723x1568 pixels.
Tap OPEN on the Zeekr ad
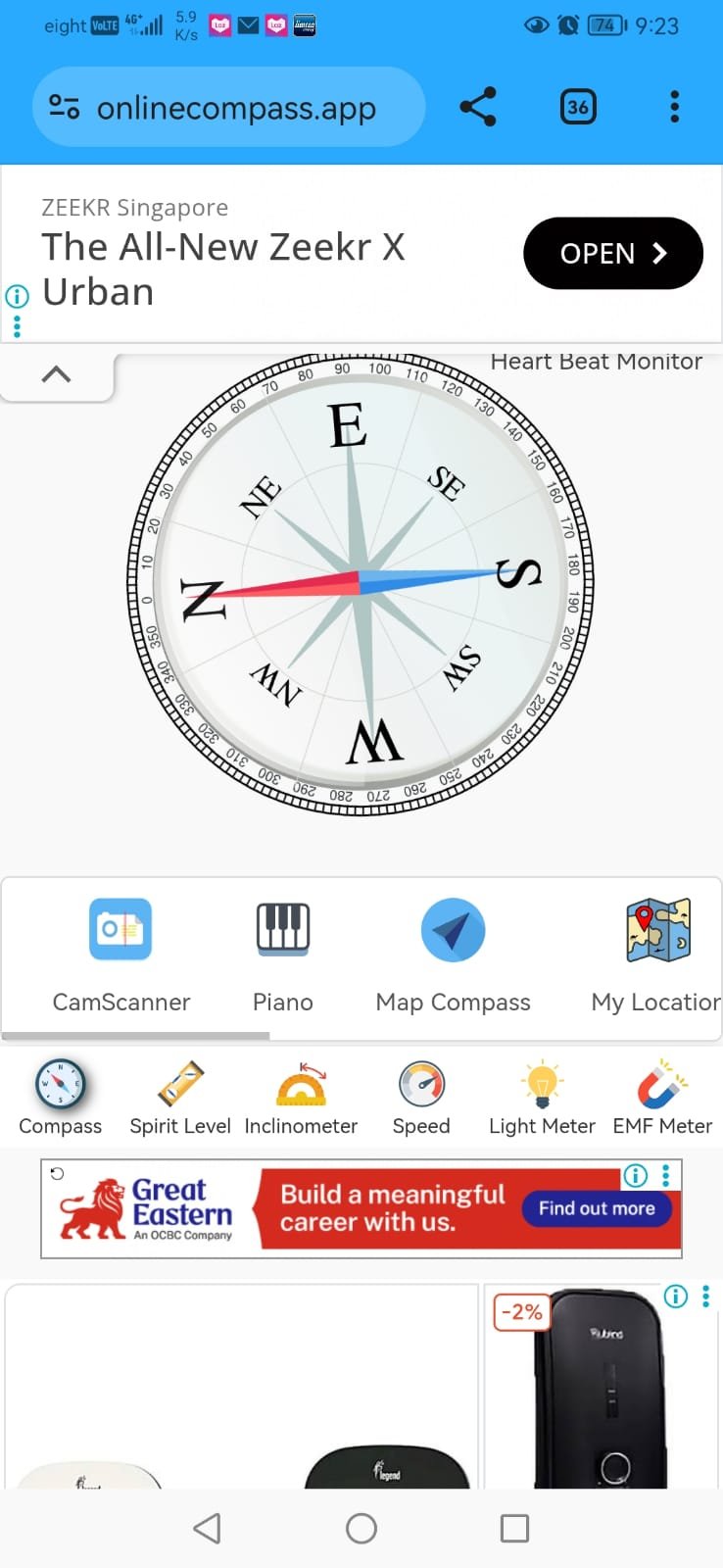point(613,254)
